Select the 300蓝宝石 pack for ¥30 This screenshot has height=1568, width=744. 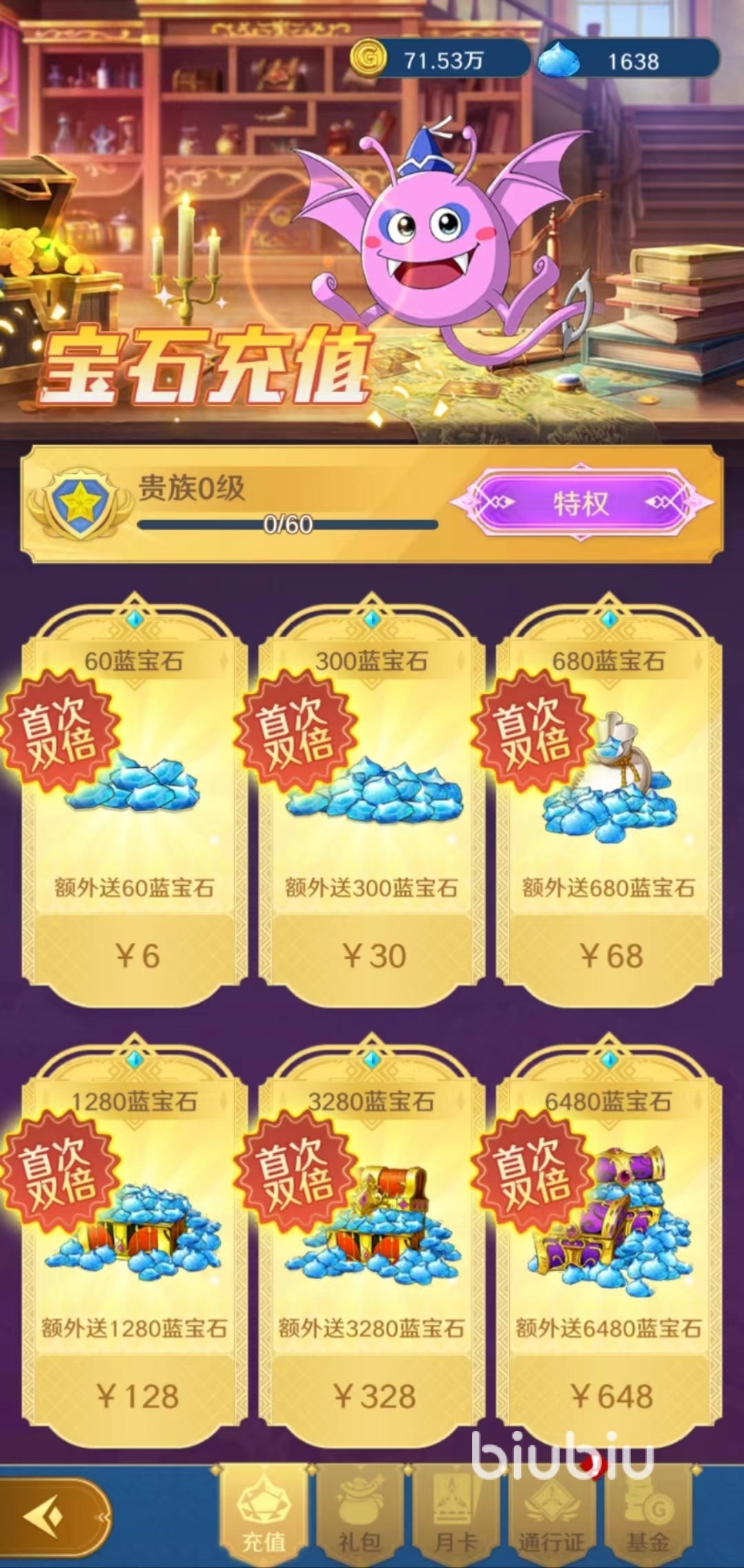point(372,955)
